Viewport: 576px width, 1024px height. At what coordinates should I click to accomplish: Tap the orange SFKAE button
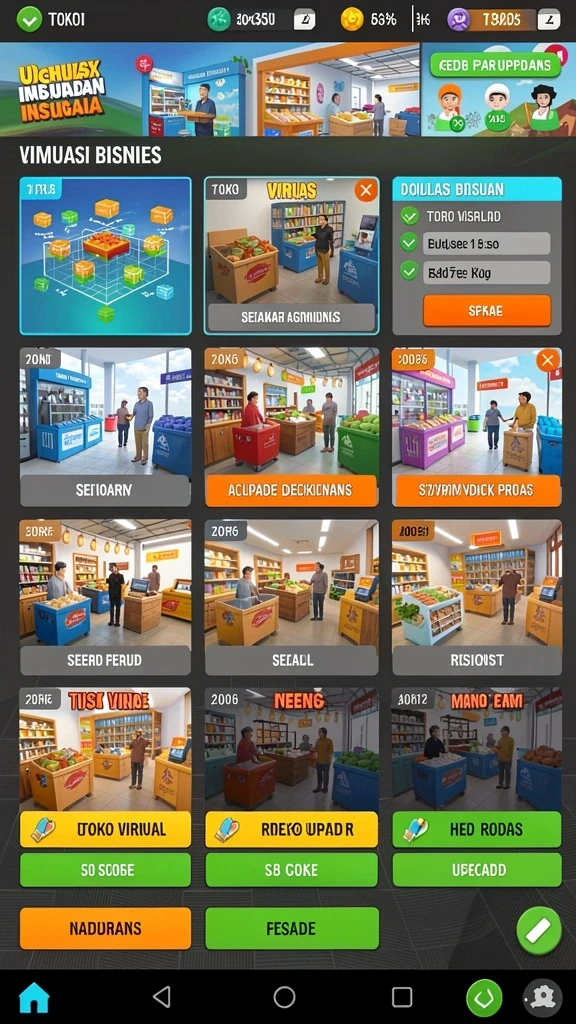pos(487,311)
